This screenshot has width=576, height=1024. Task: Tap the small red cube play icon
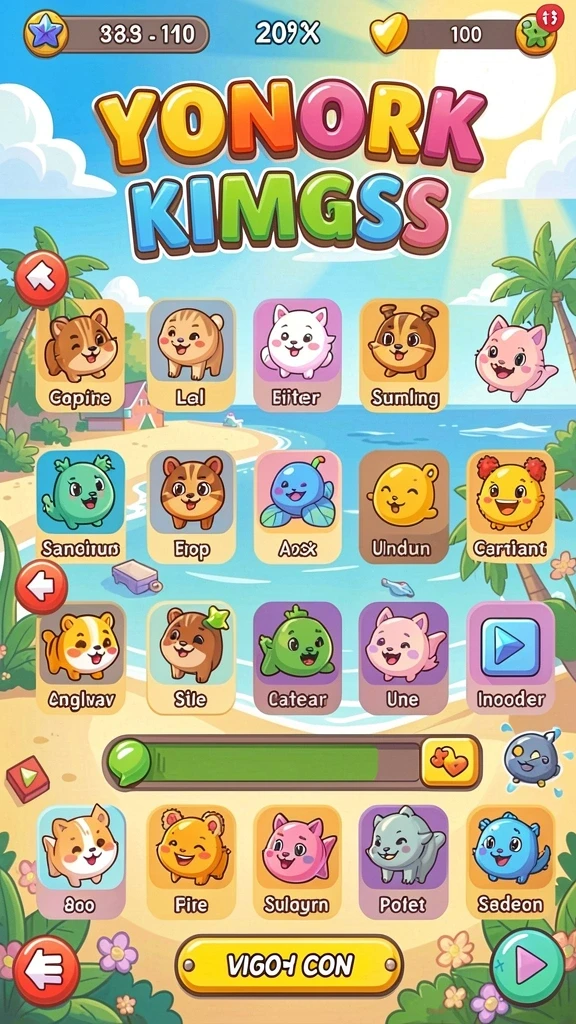pos(28,778)
